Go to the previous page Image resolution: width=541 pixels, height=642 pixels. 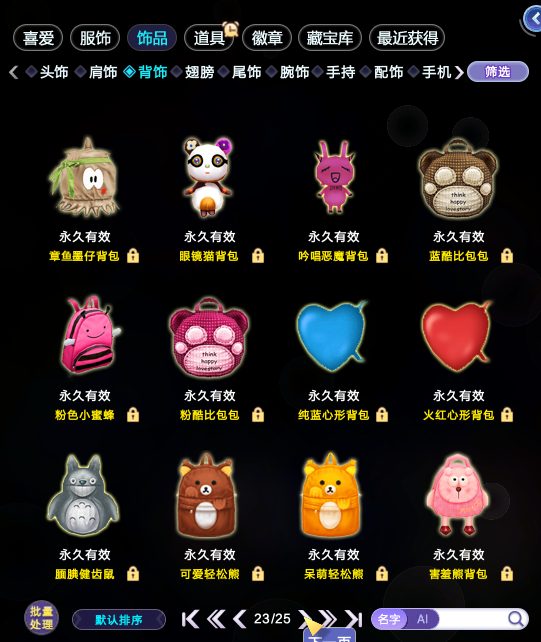(x=239, y=619)
